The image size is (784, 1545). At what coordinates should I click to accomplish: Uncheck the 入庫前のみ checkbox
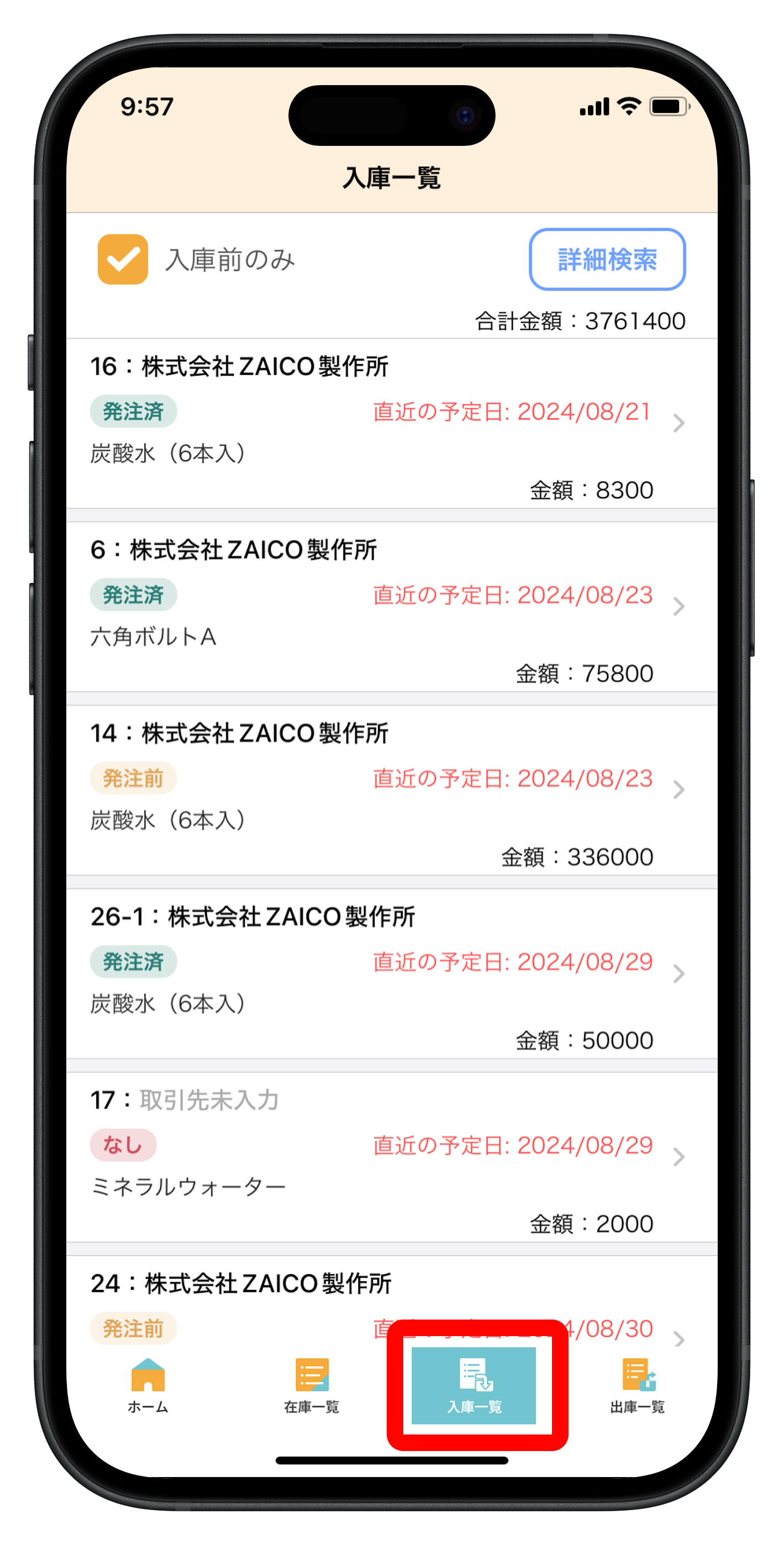[x=123, y=259]
